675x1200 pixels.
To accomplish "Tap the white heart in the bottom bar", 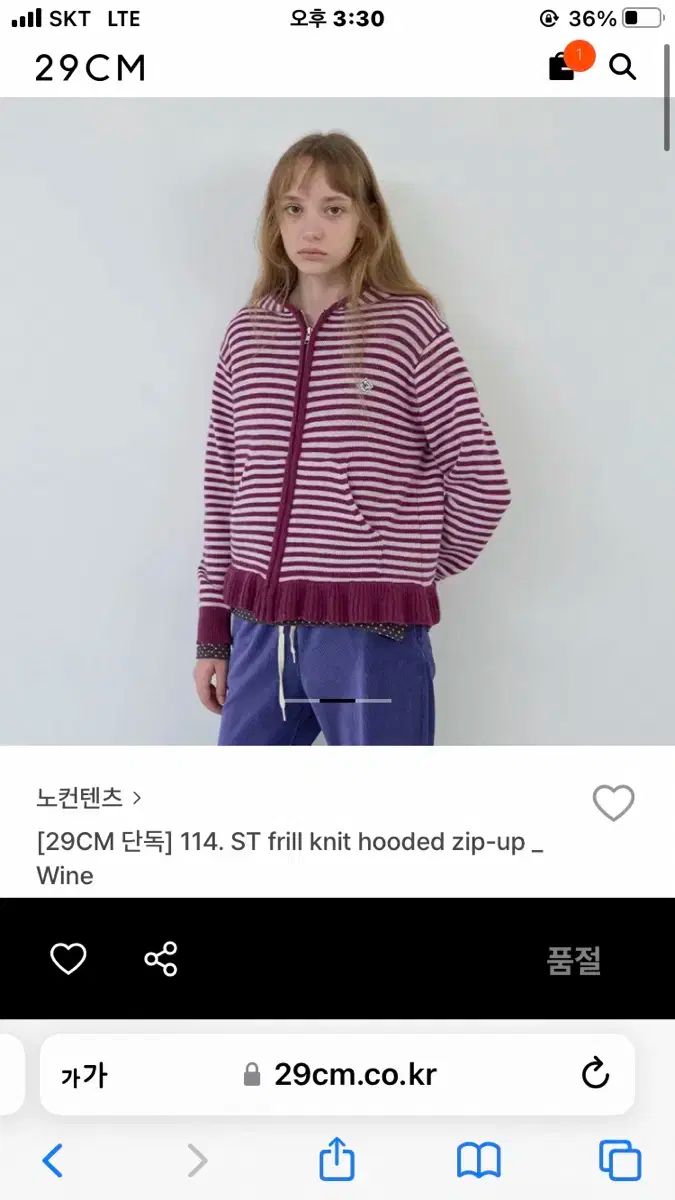I will (68, 959).
